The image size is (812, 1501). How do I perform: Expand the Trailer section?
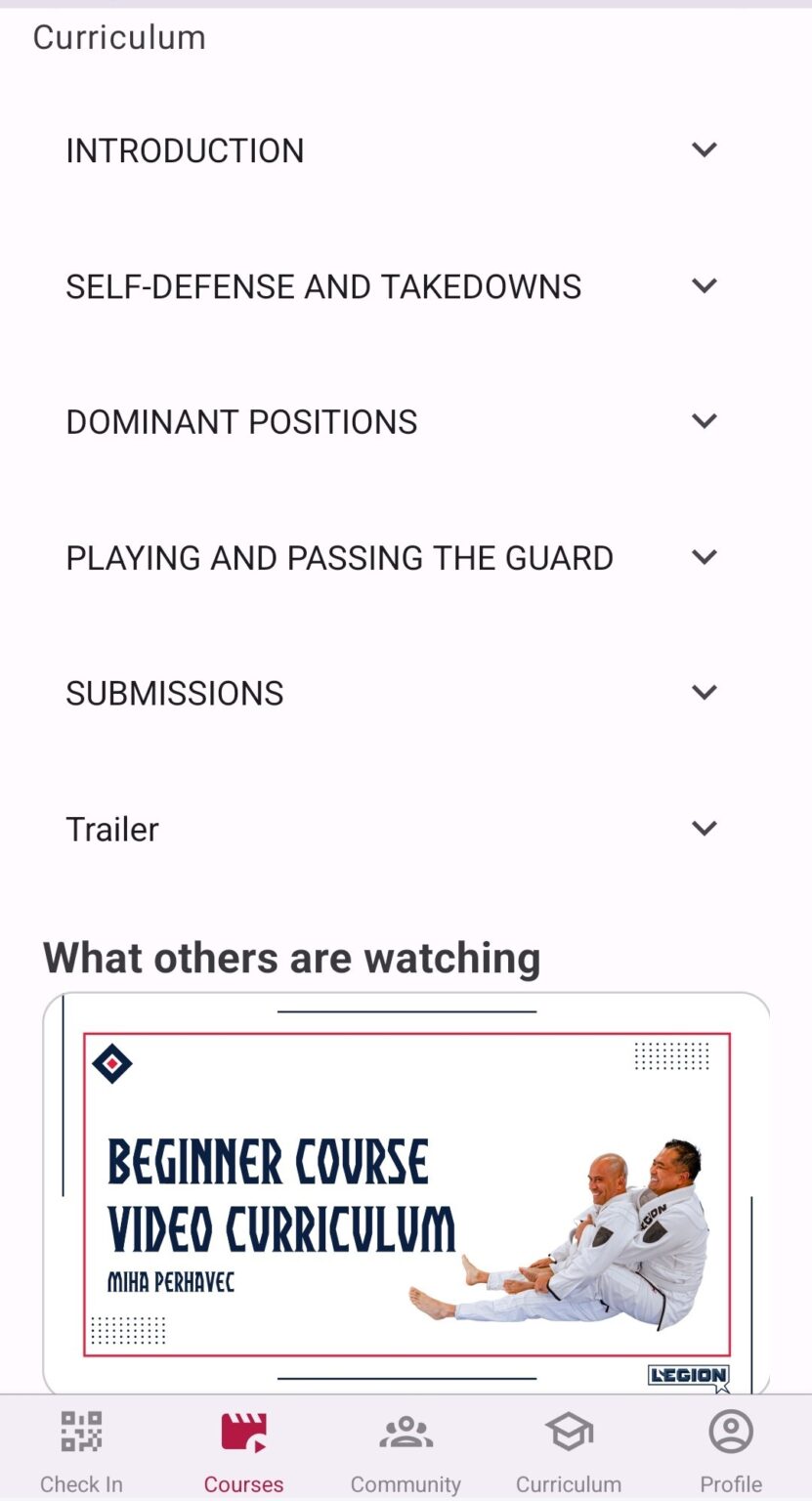point(704,829)
